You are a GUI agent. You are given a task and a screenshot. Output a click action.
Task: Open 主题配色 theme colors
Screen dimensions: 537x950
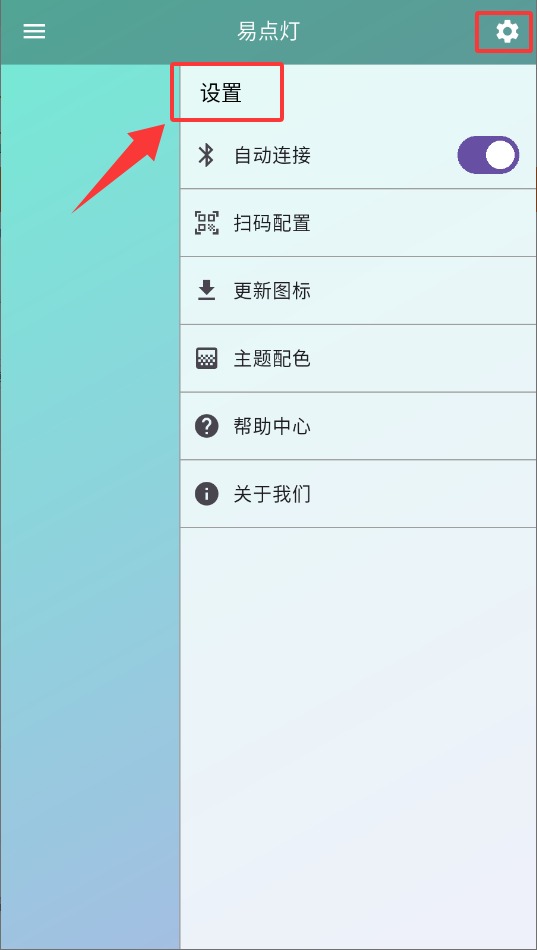359,359
